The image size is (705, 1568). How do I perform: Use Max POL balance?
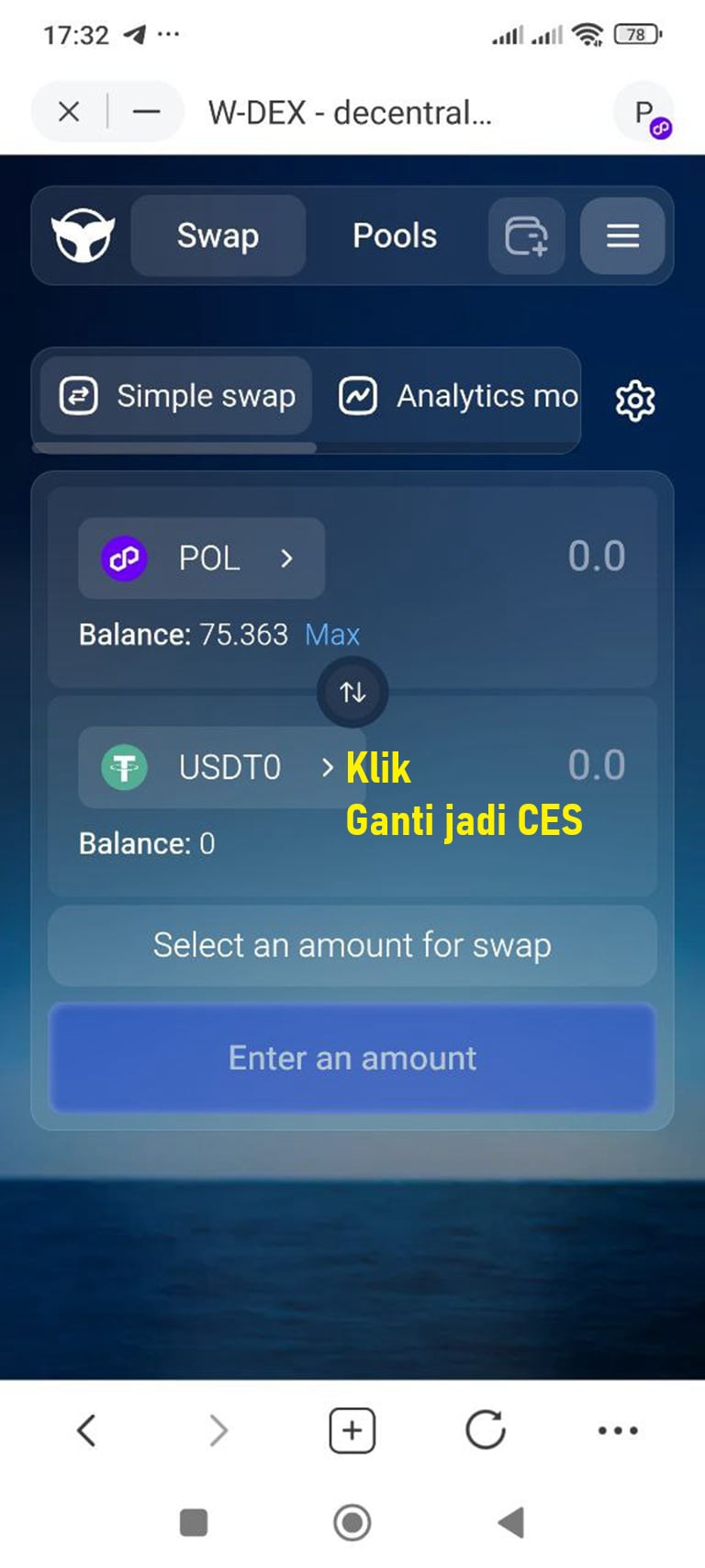332,635
